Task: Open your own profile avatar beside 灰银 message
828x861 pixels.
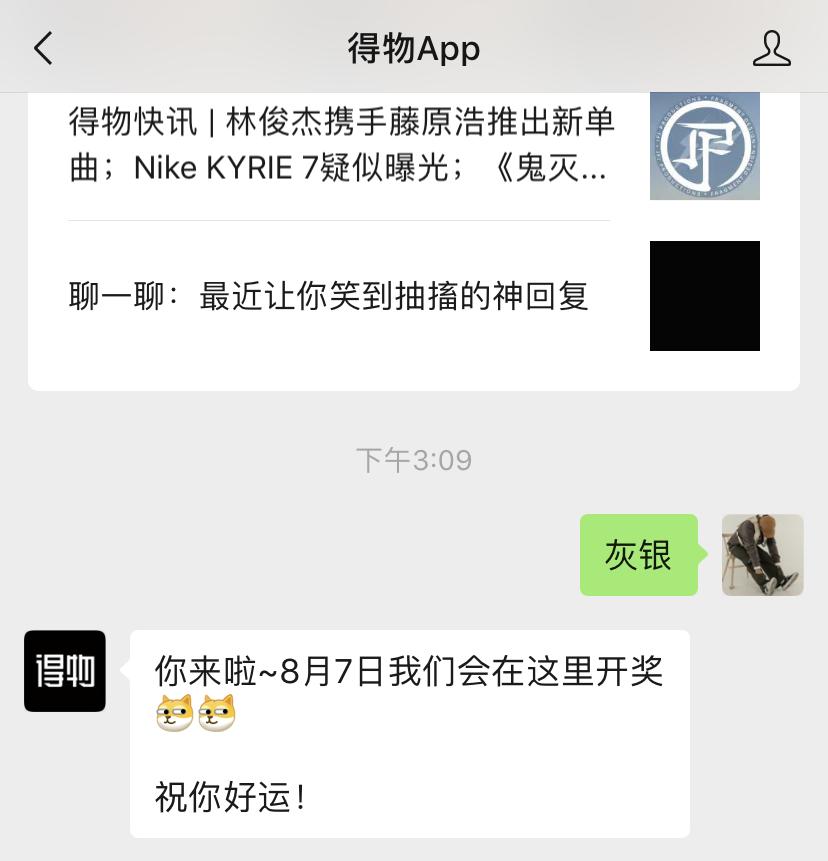Action: point(763,556)
